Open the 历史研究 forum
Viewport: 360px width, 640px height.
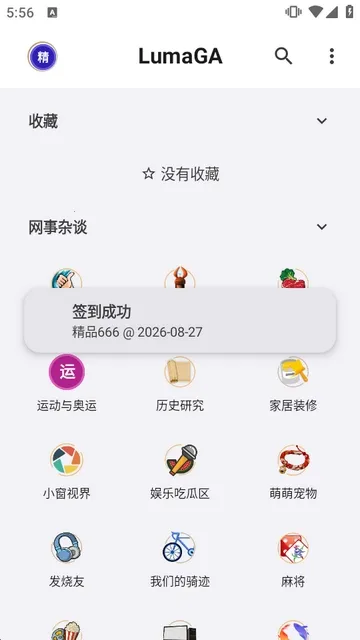point(180,384)
